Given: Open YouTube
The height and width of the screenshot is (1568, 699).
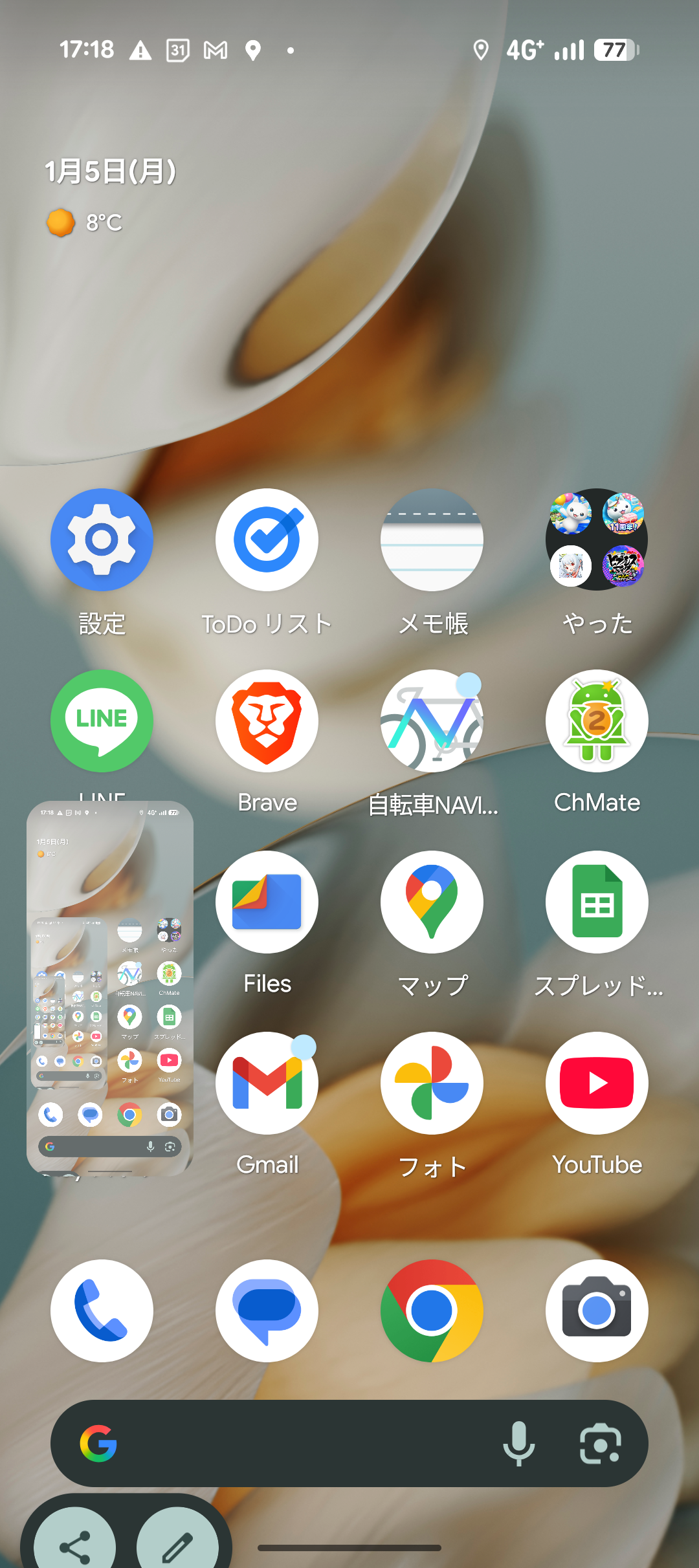Looking at the screenshot, I should tap(597, 1083).
